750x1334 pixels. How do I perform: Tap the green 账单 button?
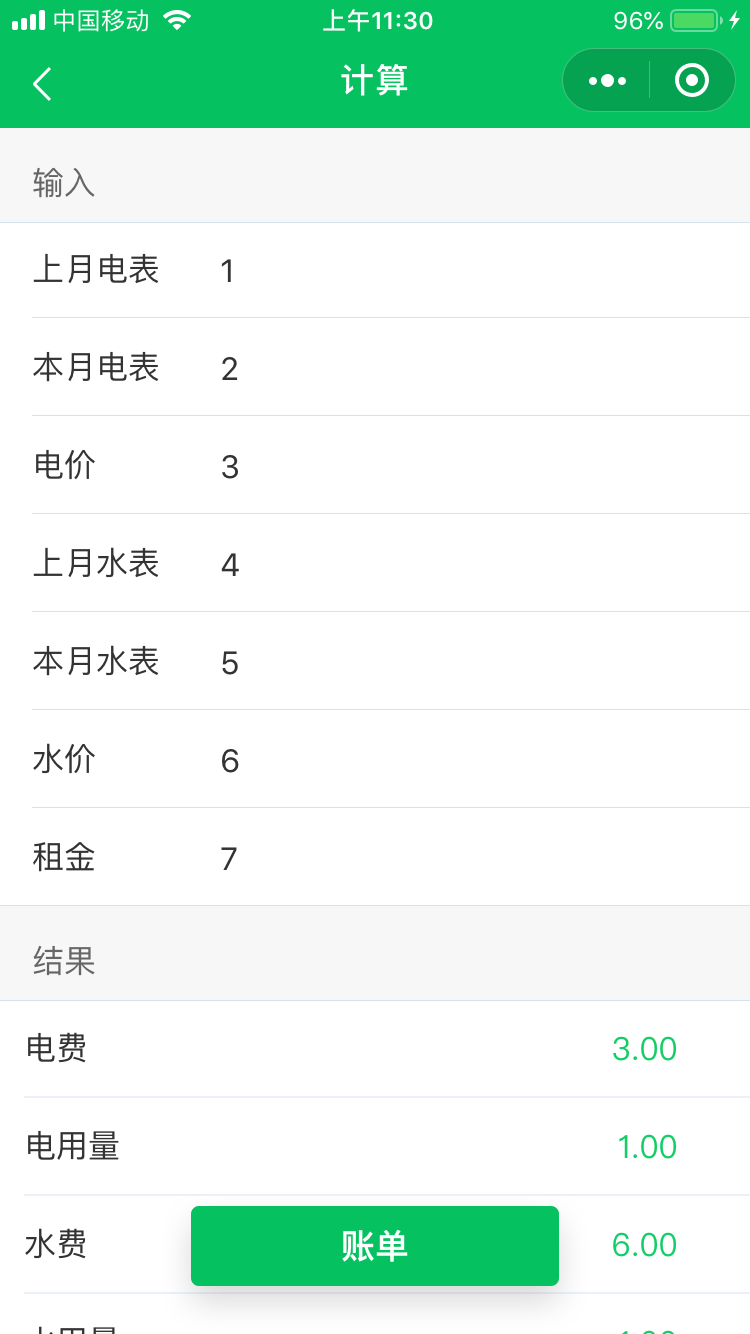pyautogui.click(x=375, y=1246)
